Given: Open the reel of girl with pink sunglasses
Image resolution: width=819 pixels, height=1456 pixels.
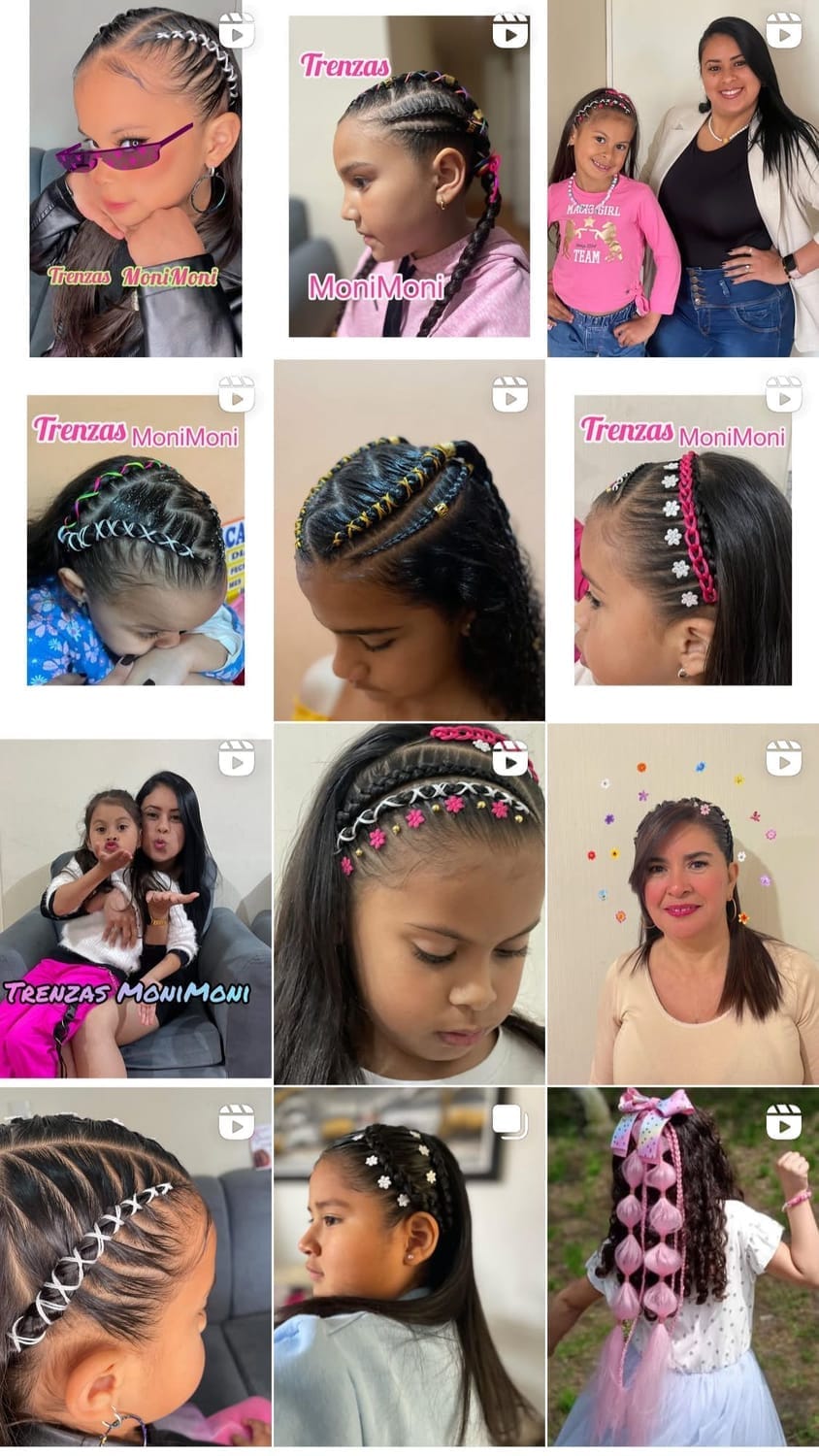Looking at the screenshot, I should [x=136, y=180].
